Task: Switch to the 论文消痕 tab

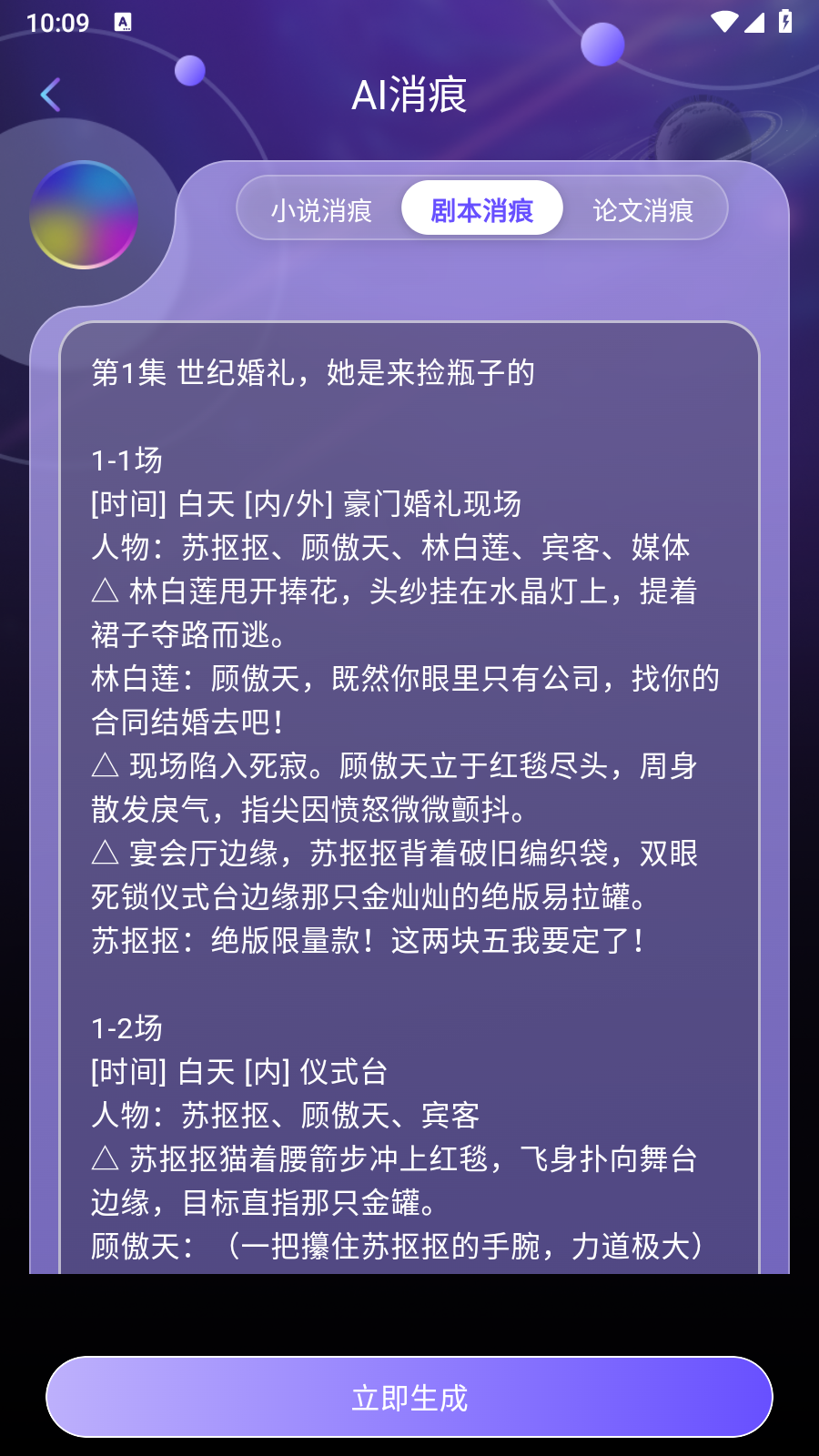Action: (x=643, y=208)
